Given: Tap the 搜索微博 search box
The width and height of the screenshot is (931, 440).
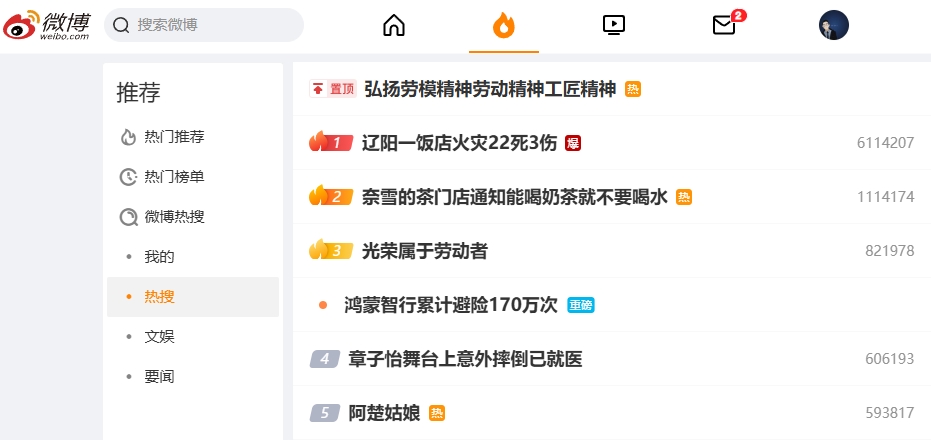Looking at the screenshot, I should (204, 25).
